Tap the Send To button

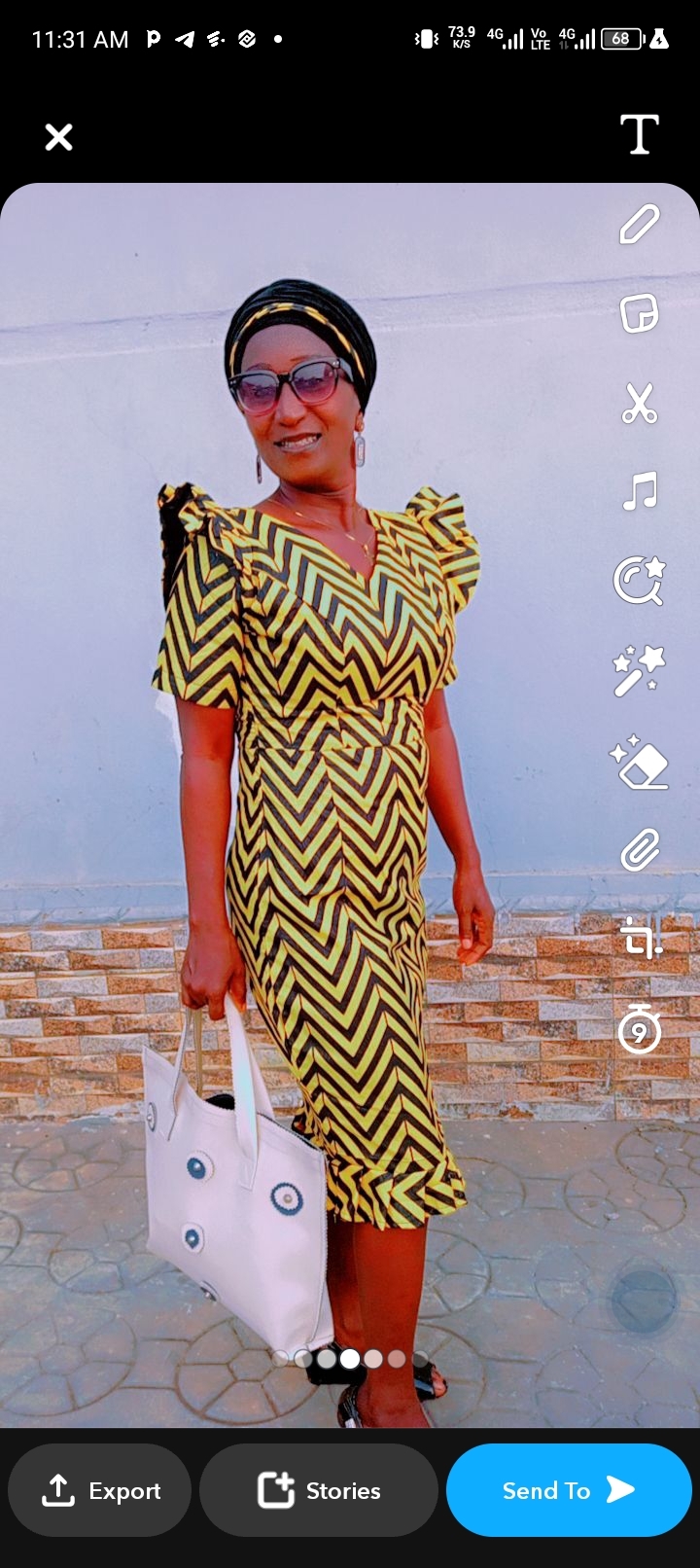(569, 1490)
